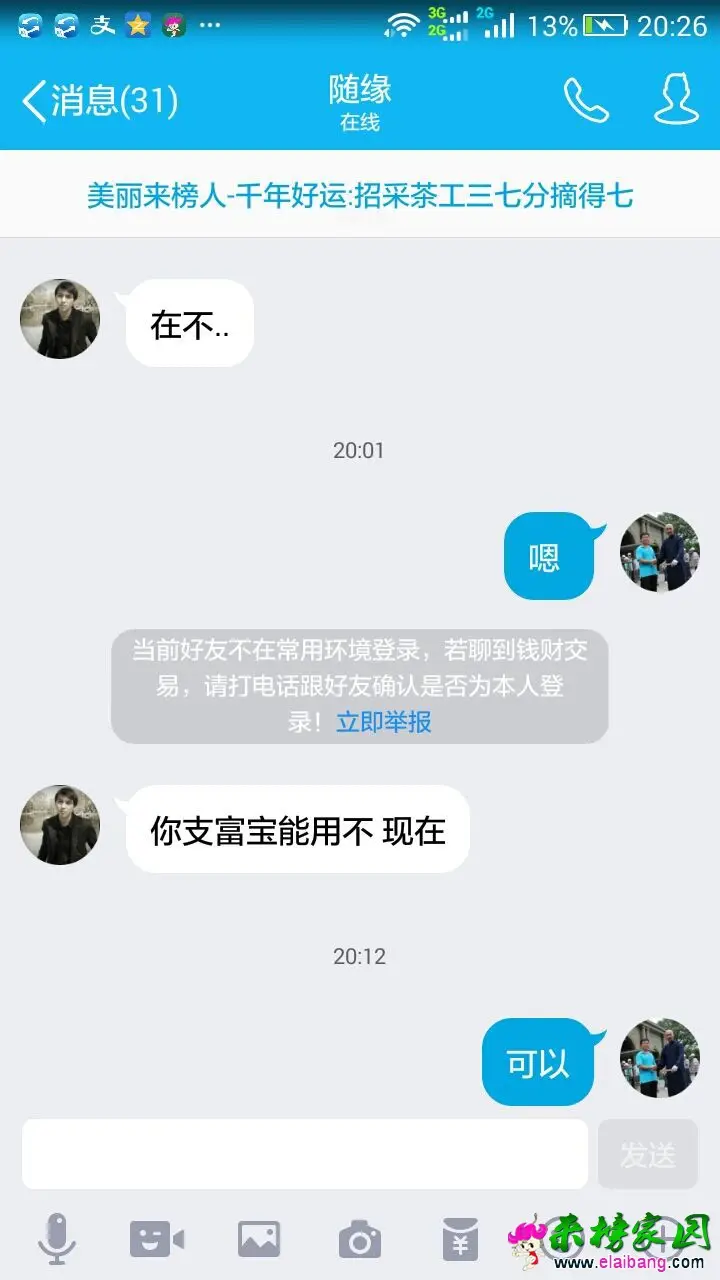
Task: Start a voice call with 随缘
Action: click(586, 100)
